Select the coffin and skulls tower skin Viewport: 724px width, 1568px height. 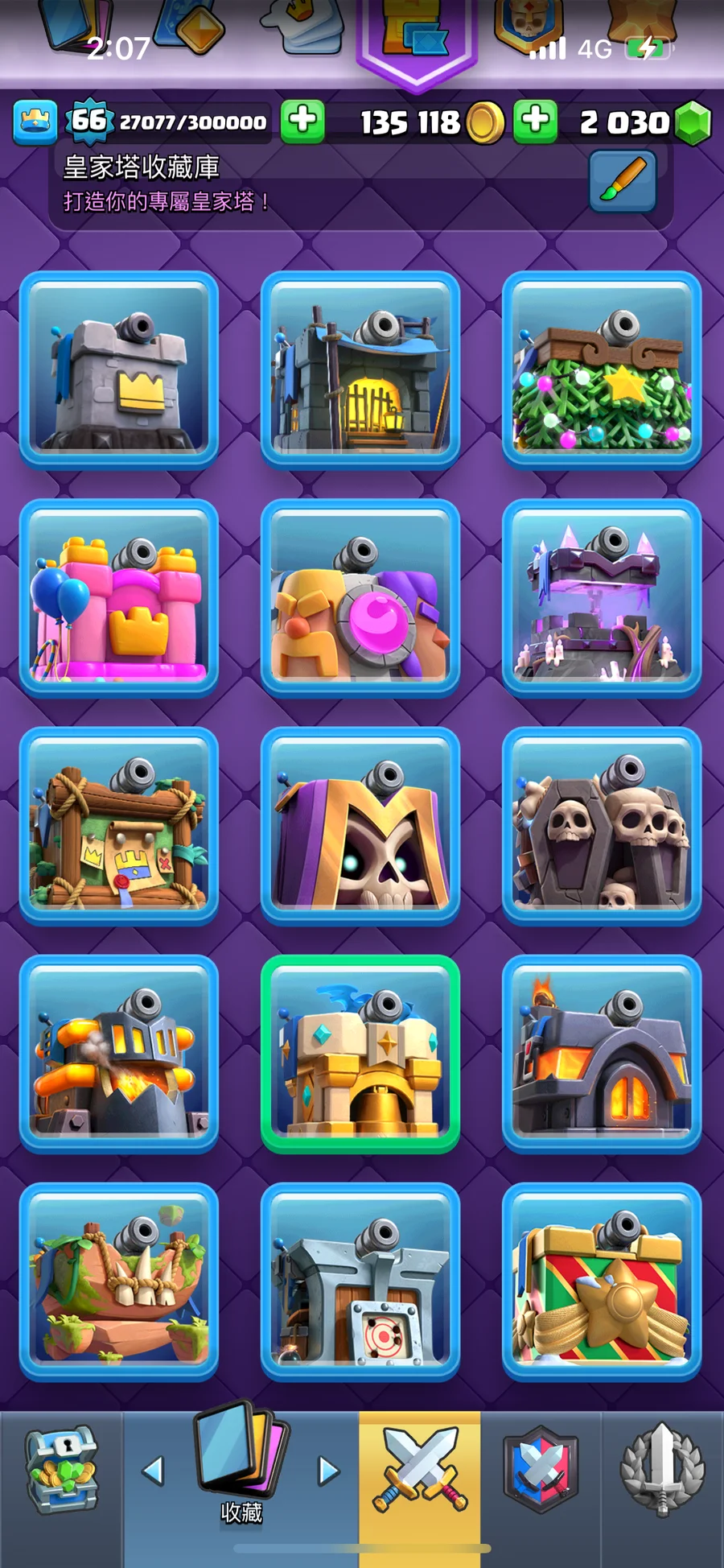602,826
